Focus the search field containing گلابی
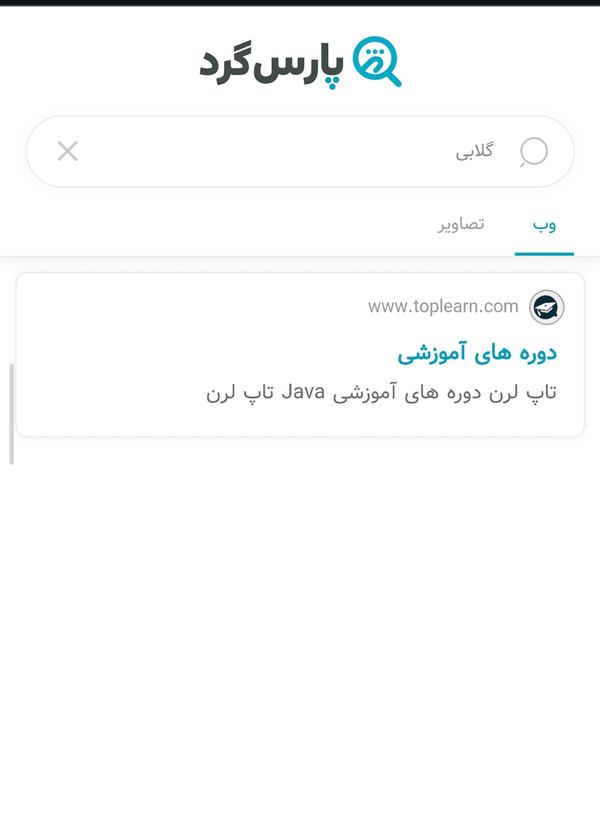The image size is (600, 827). click(x=299, y=151)
